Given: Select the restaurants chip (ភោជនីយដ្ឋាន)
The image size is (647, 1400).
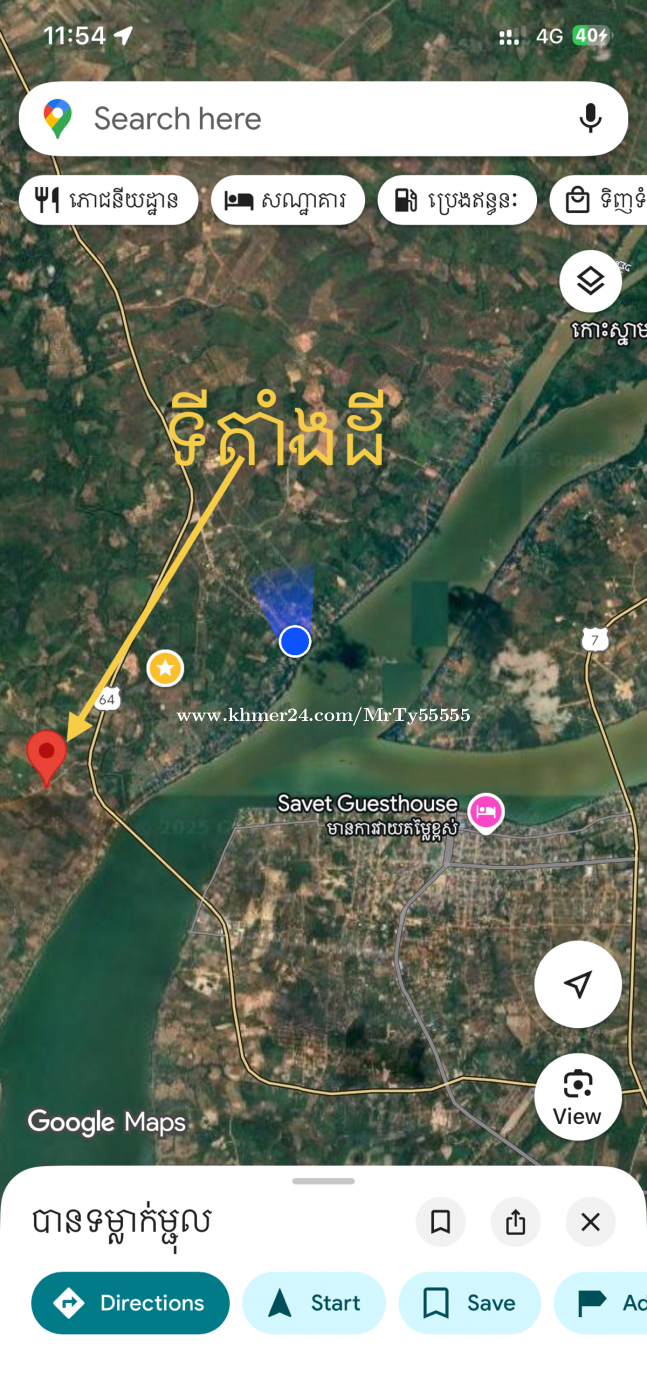Looking at the screenshot, I should pyautogui.click(x=108, y=201).
